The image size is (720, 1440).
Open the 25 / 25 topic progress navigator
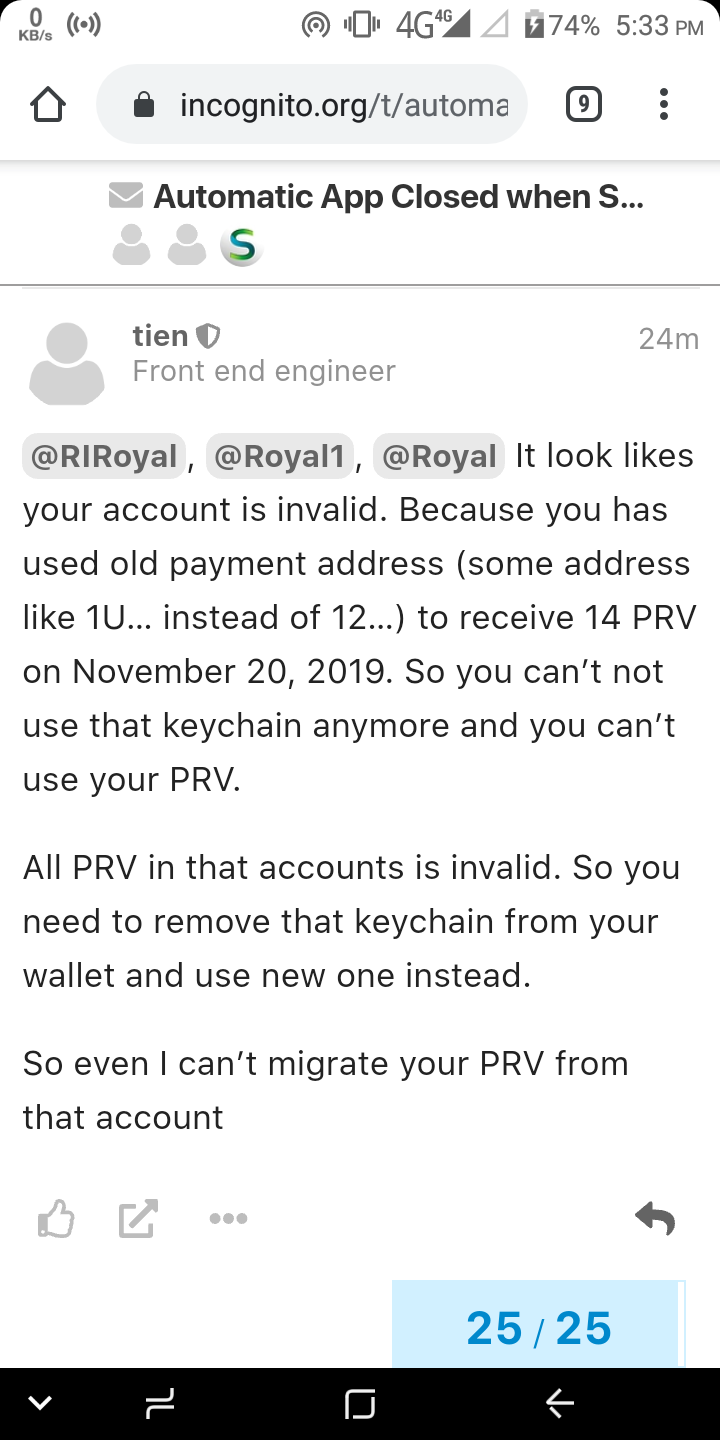(538, 1328)
